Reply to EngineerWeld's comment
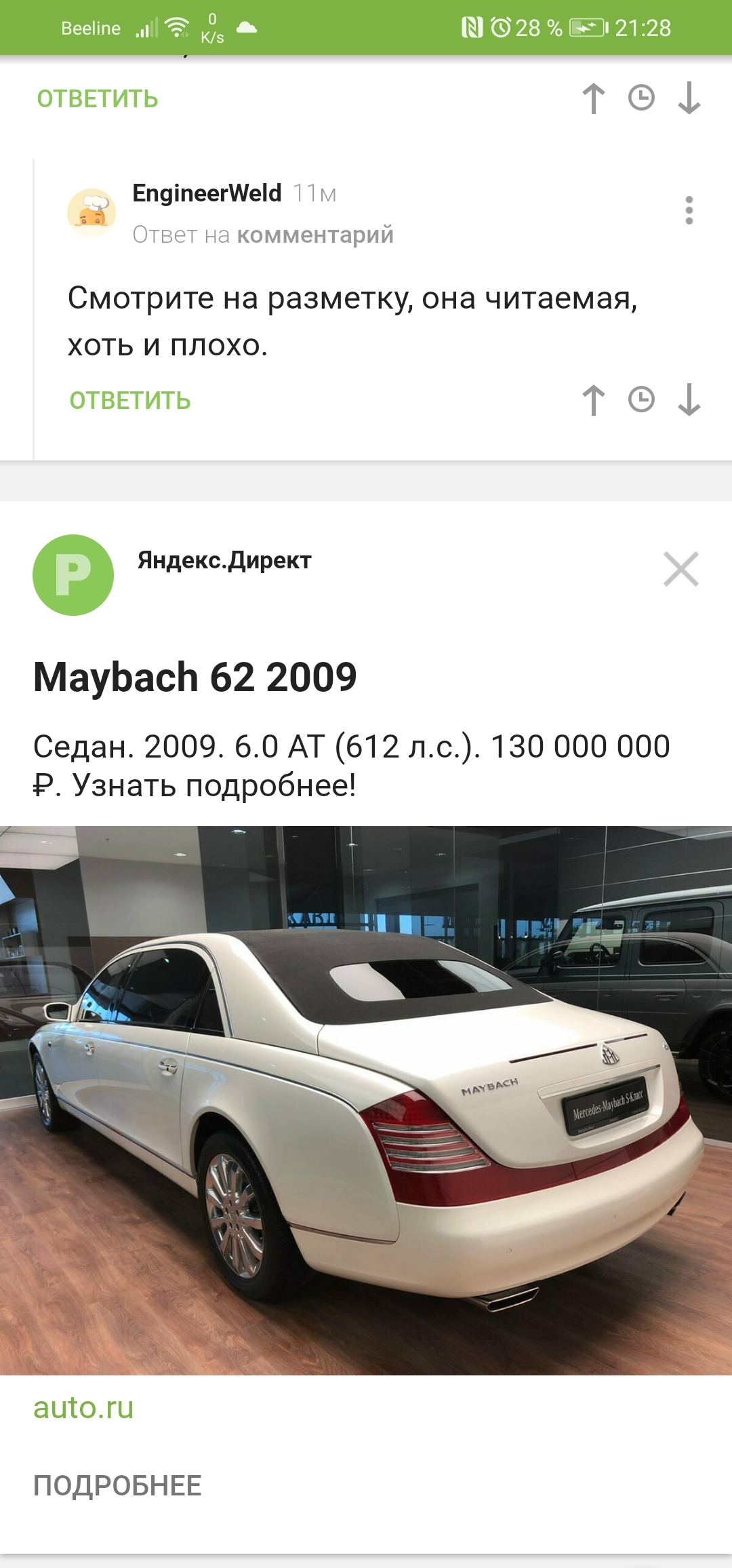The height and width of the screenshot is (1568, 732). (x=130, y=401)
